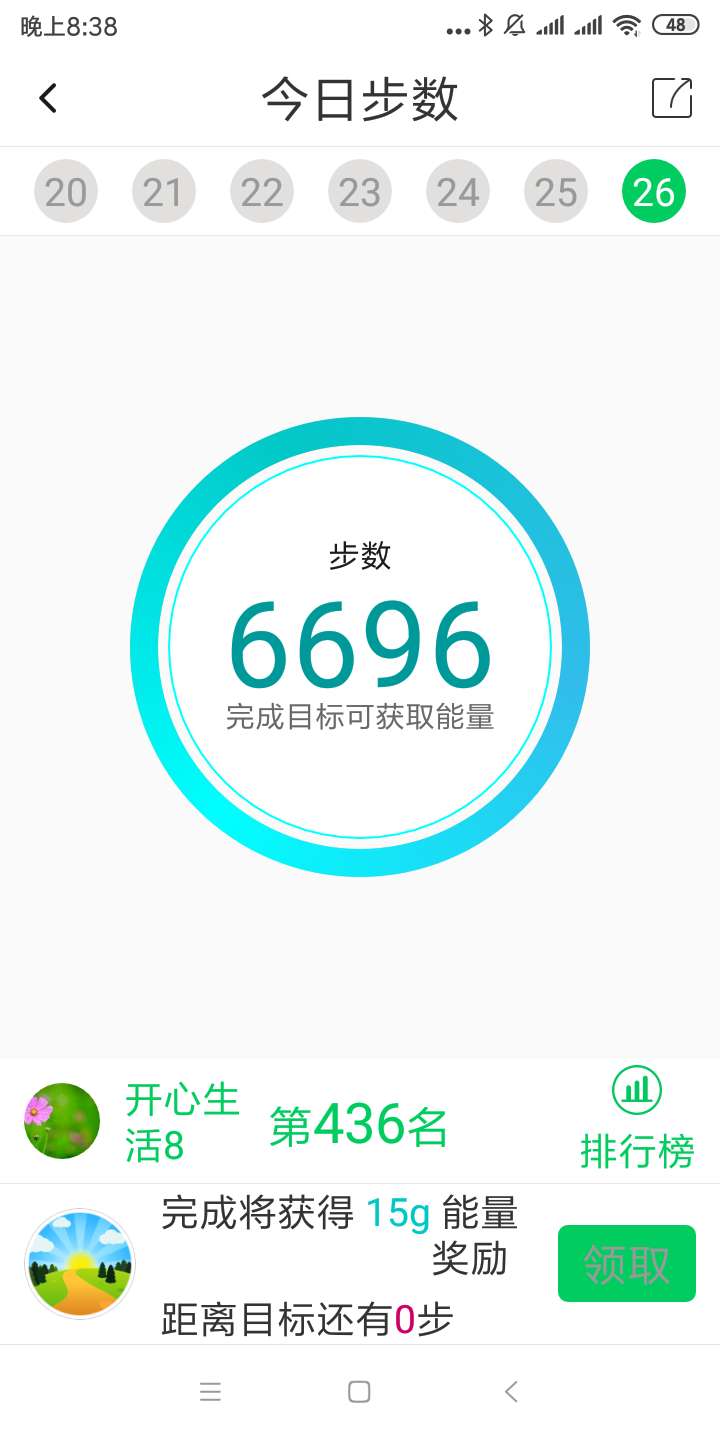720x1440 pixels.
Task: Tap date 21 to view its steps
Action: pos(163,190)
